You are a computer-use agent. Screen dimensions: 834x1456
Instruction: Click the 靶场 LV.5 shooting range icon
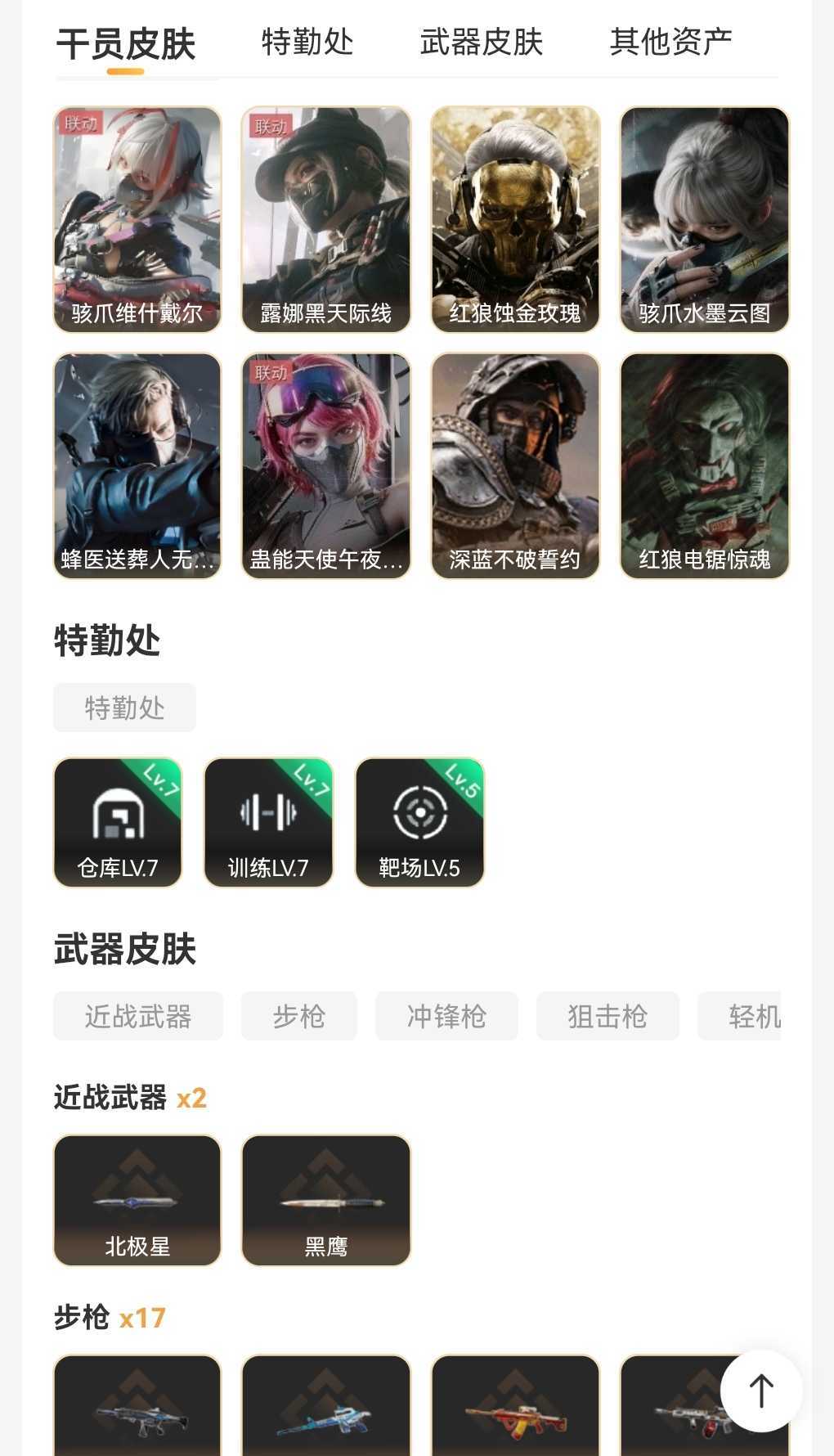click(x=419, y=822)
